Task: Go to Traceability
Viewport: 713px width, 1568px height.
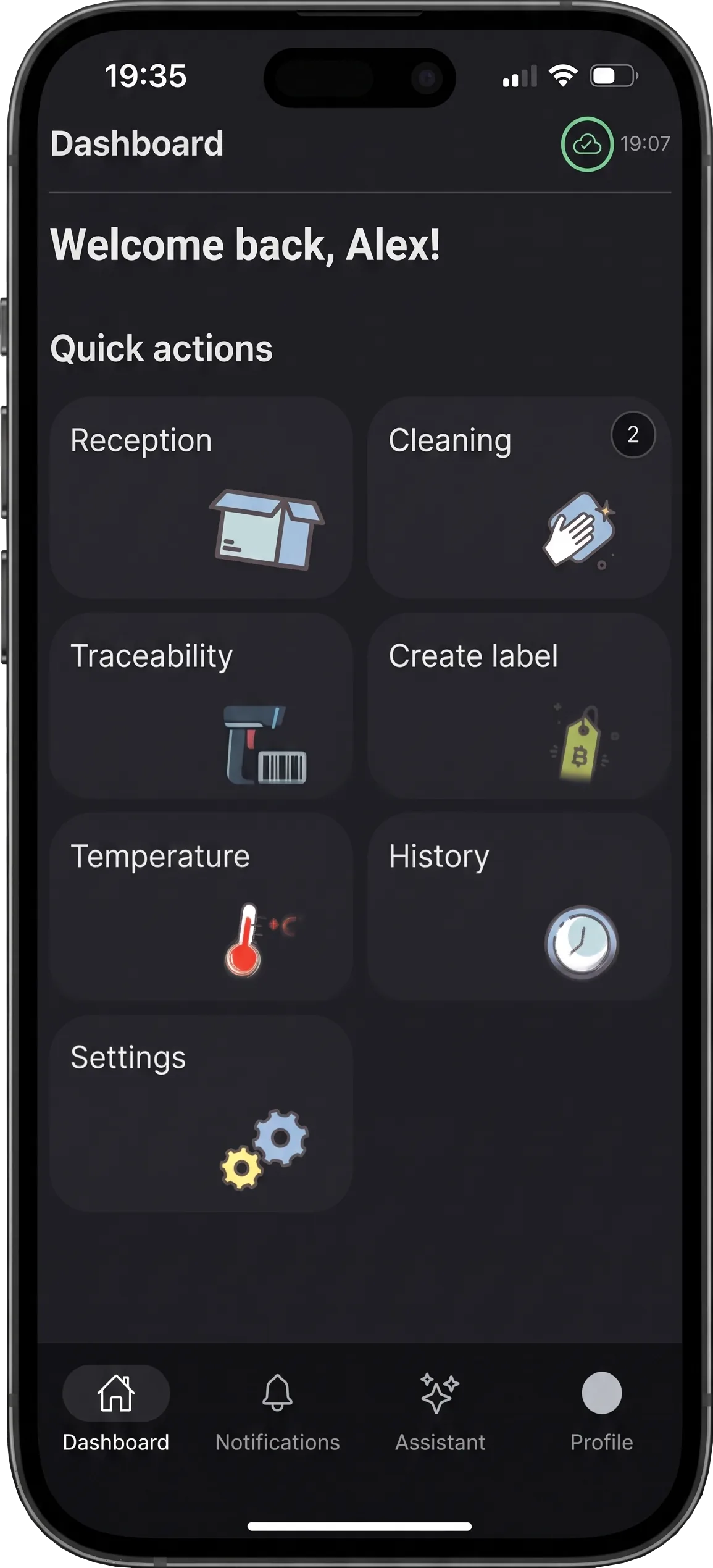Action: pyautogui.click(x=201, y=706)
